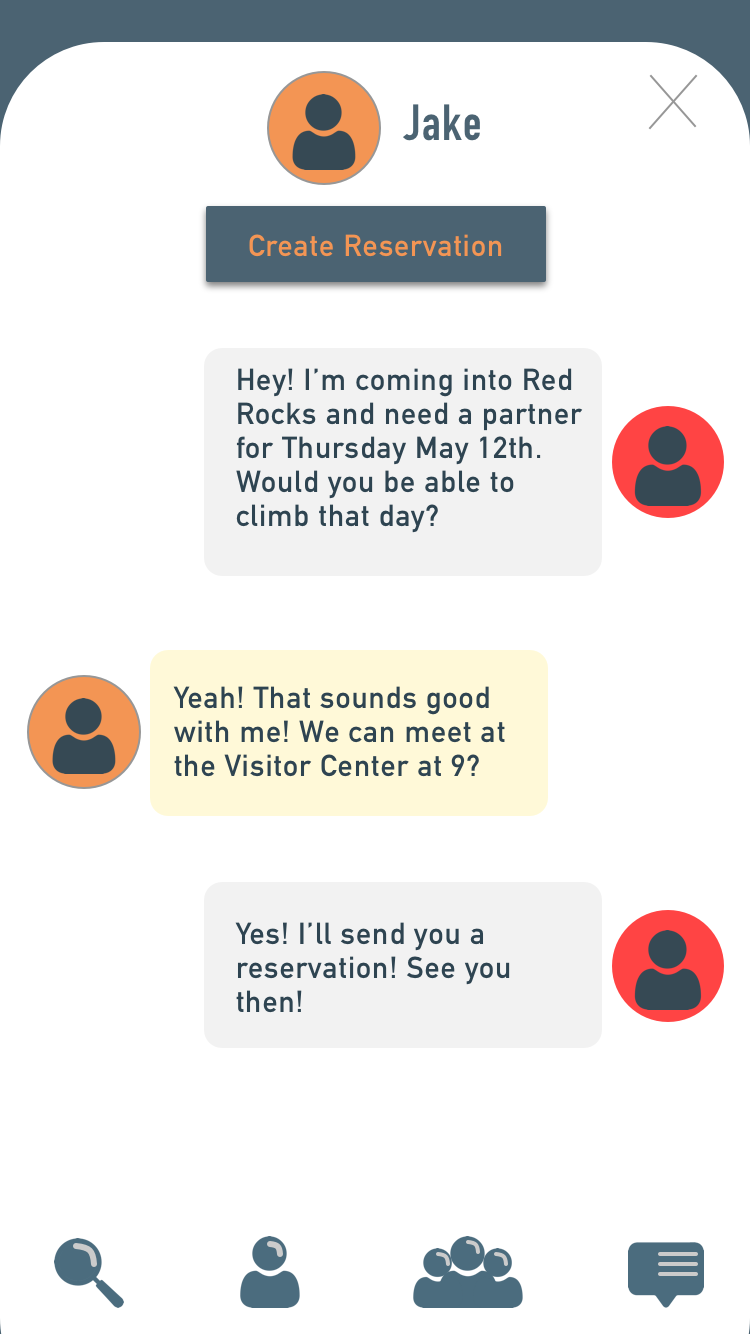Image resolution: width=750 pixels, height=1334 pixels.
Task: Tap the Create Reservation button
Action: [376, 245]
